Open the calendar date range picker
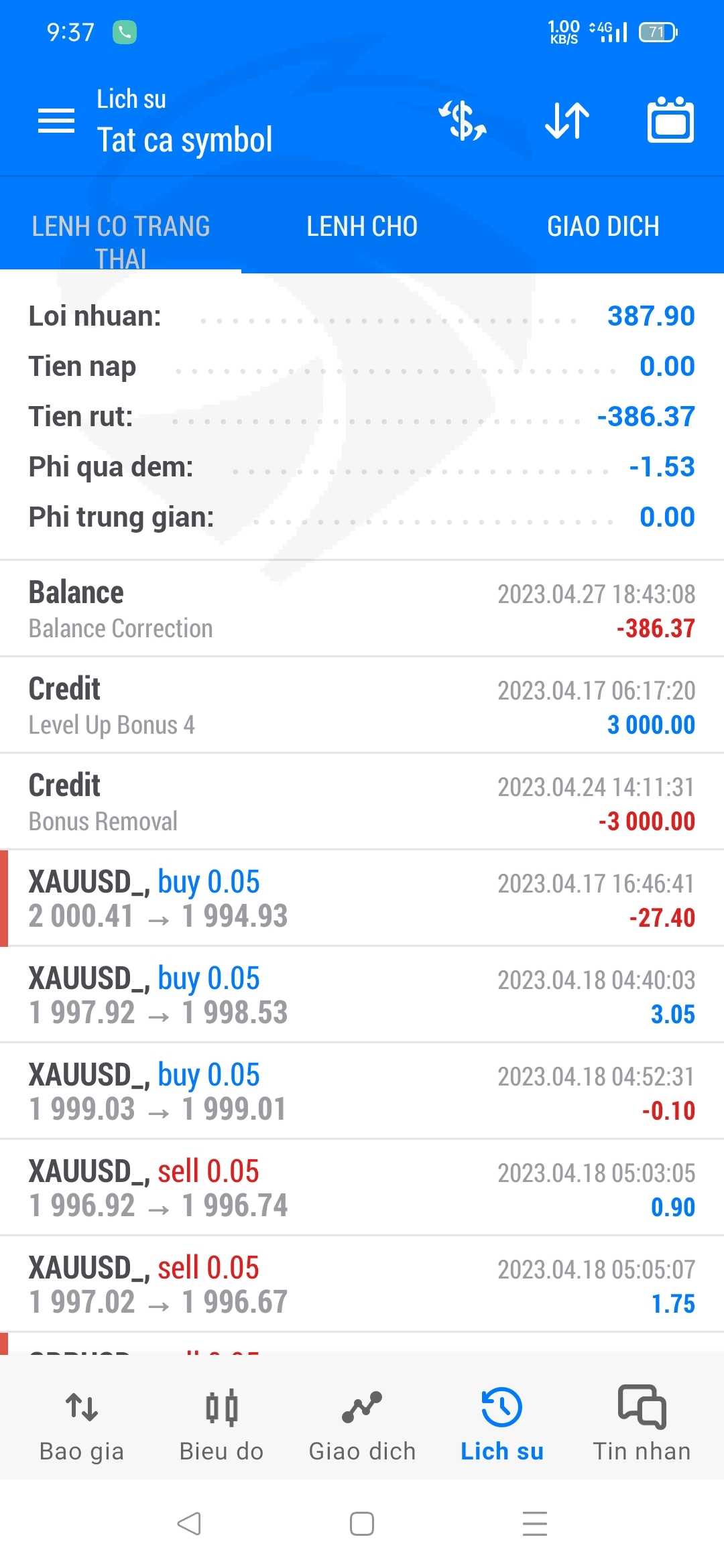The width and height of the screenshot is (724, 1568). 670,121
